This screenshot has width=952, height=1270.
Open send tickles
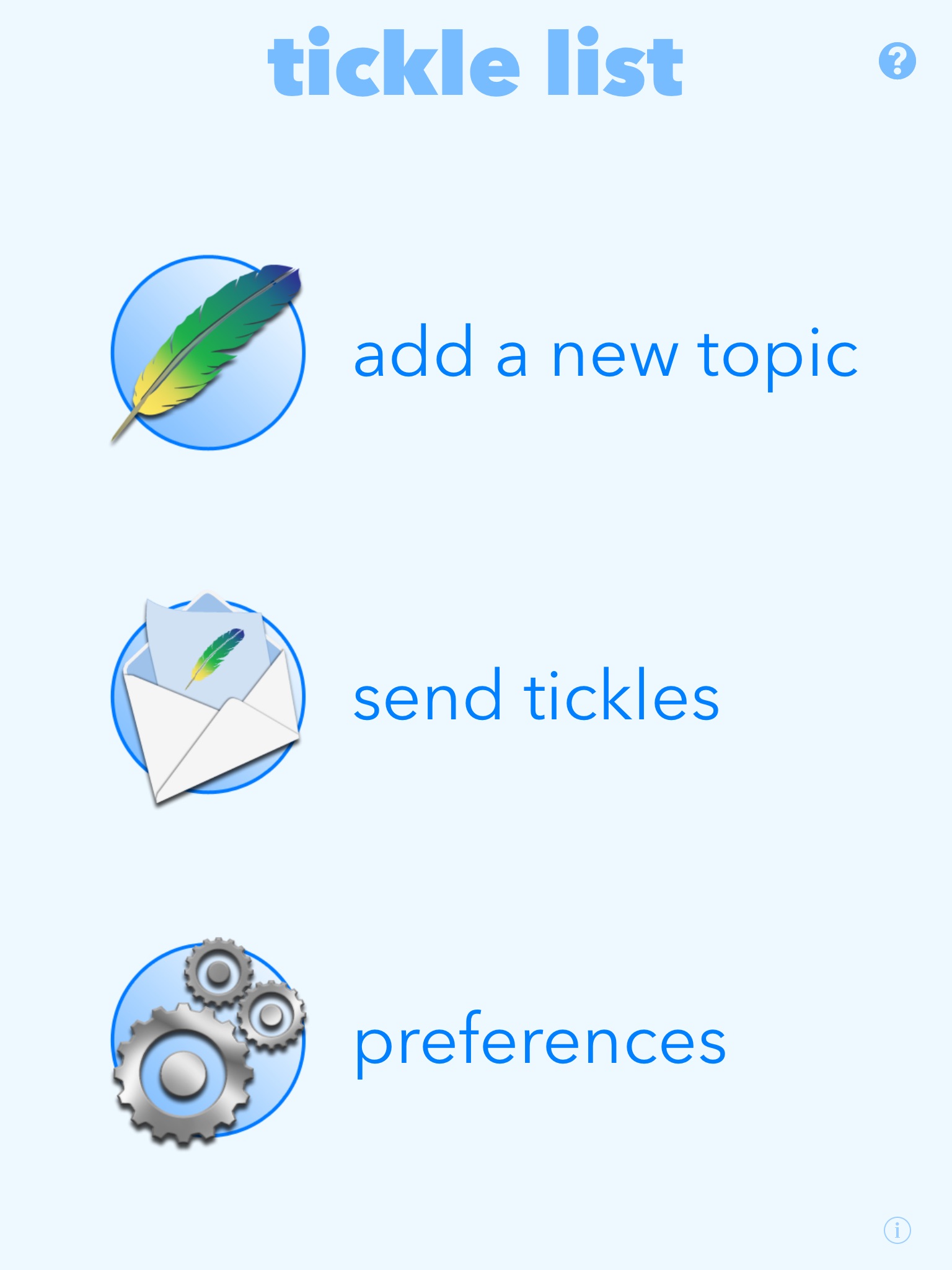click(x=536, y=696)
